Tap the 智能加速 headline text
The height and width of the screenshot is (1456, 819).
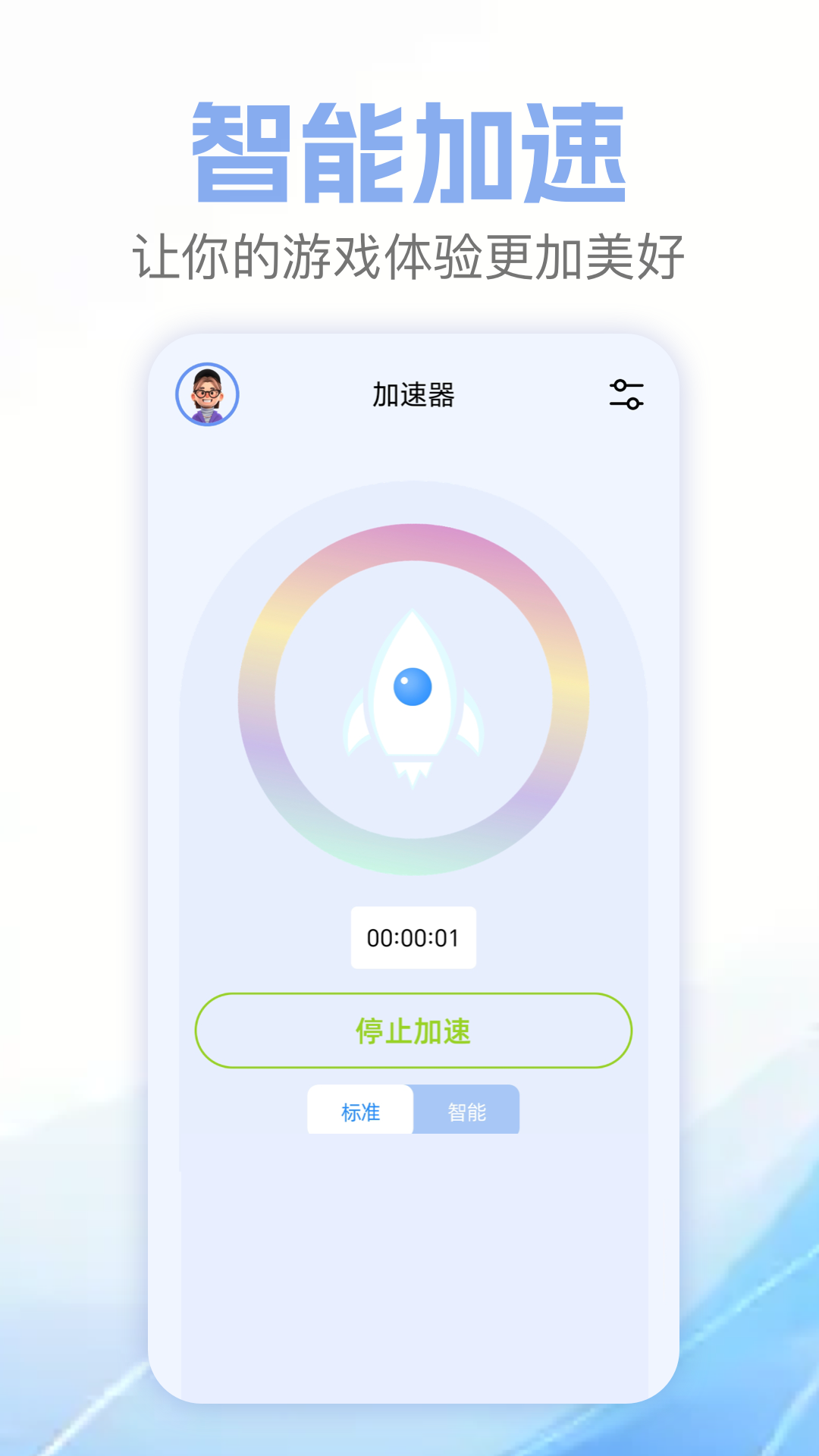click(x=409, y=148)
